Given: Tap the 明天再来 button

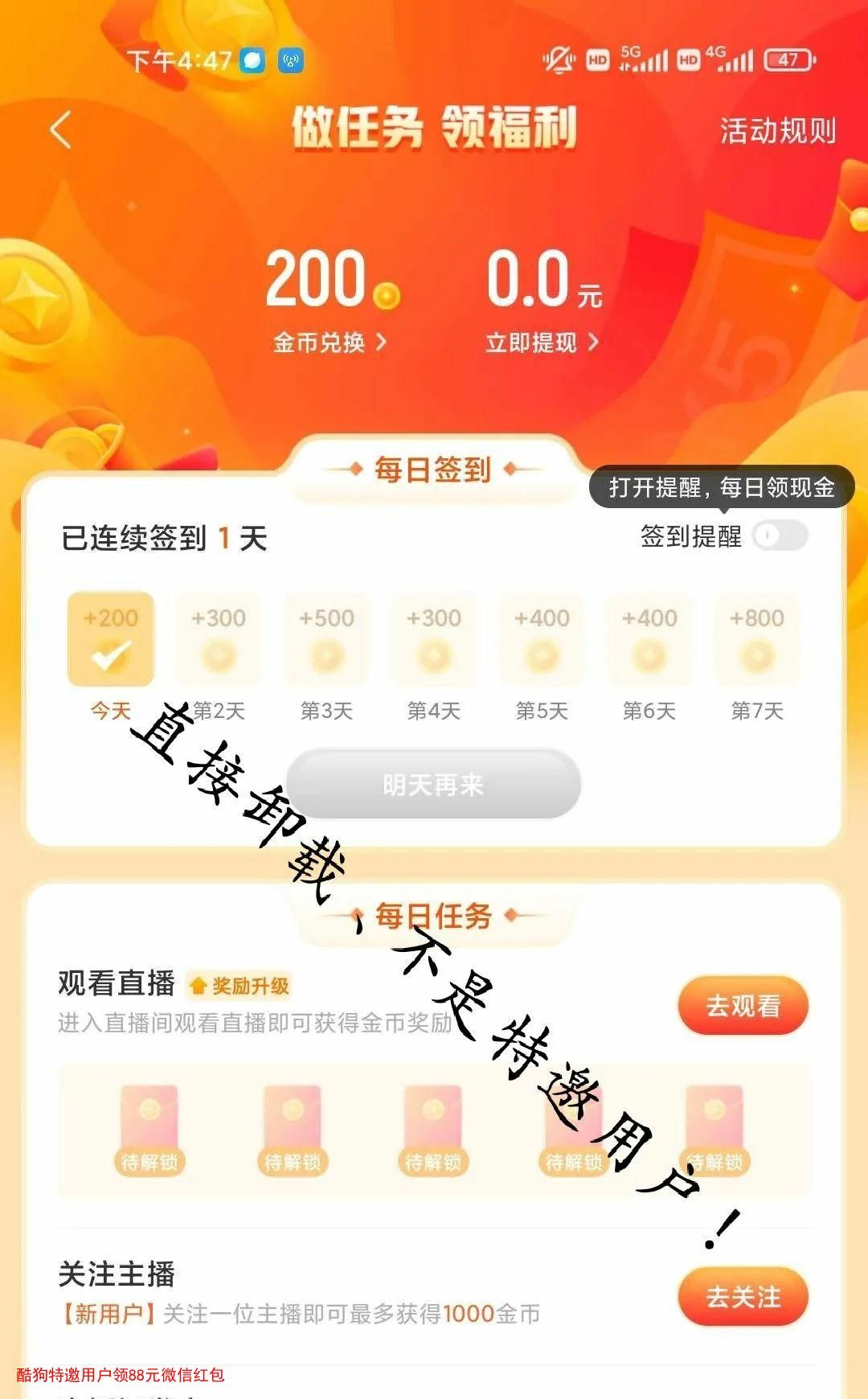Looking at the screenshot, I should 433,784.
